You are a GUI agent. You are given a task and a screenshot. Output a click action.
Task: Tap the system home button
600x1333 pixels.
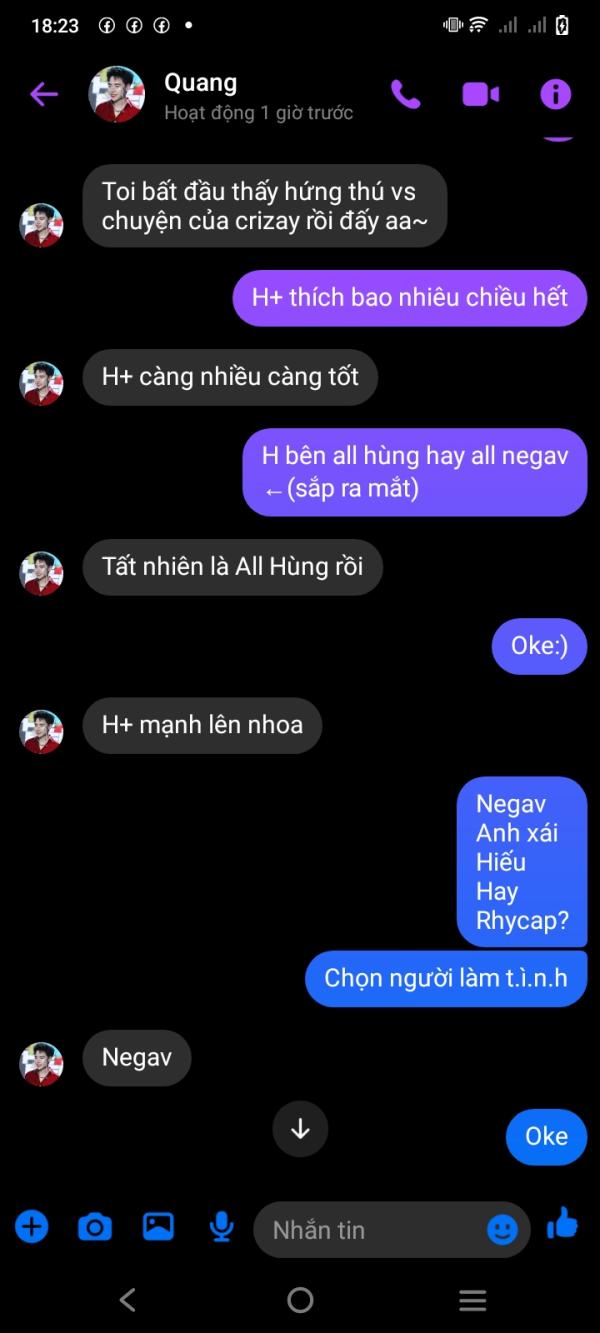(x=300, y=1300)
